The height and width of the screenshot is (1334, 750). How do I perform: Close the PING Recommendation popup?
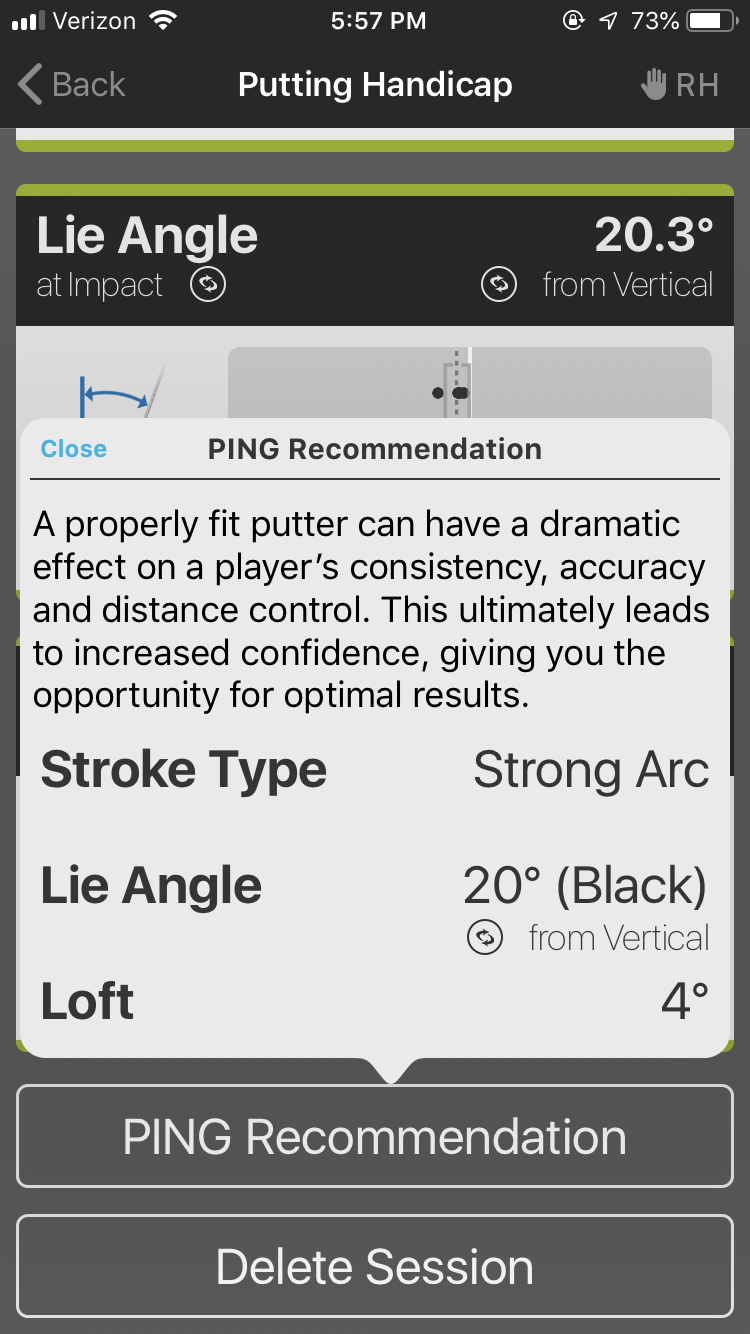72,449
